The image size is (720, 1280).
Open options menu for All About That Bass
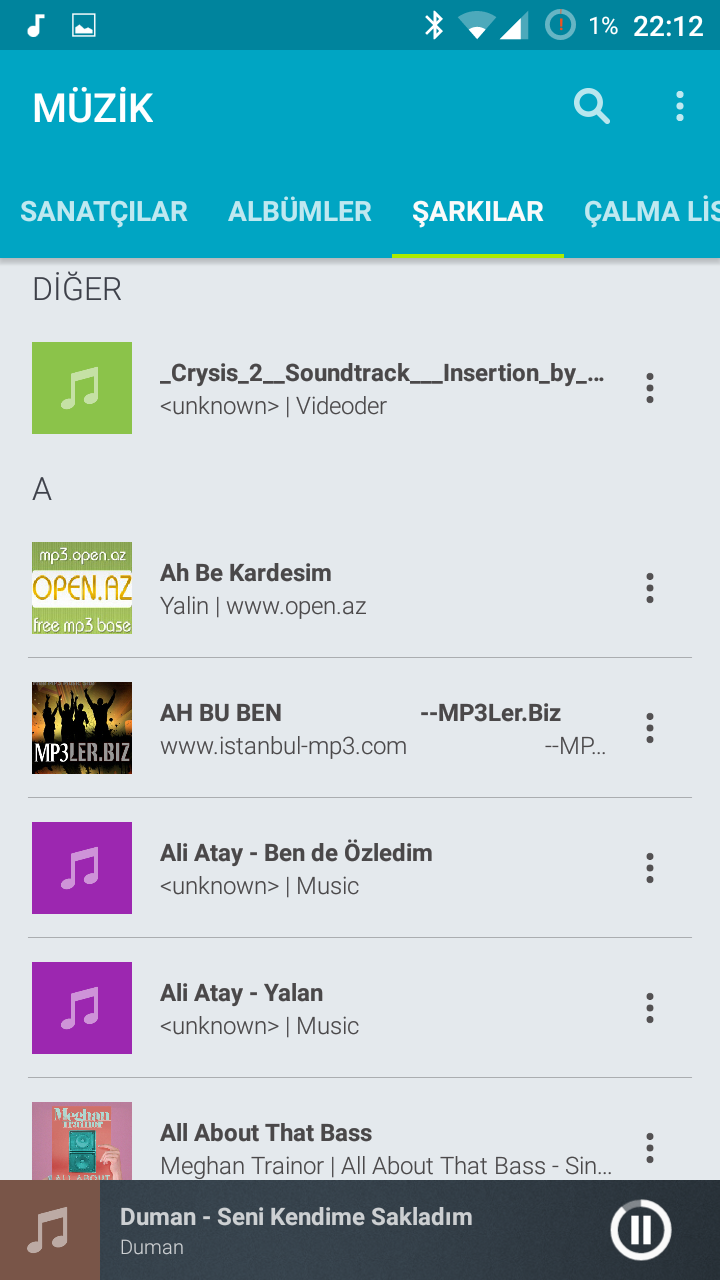649,1148
